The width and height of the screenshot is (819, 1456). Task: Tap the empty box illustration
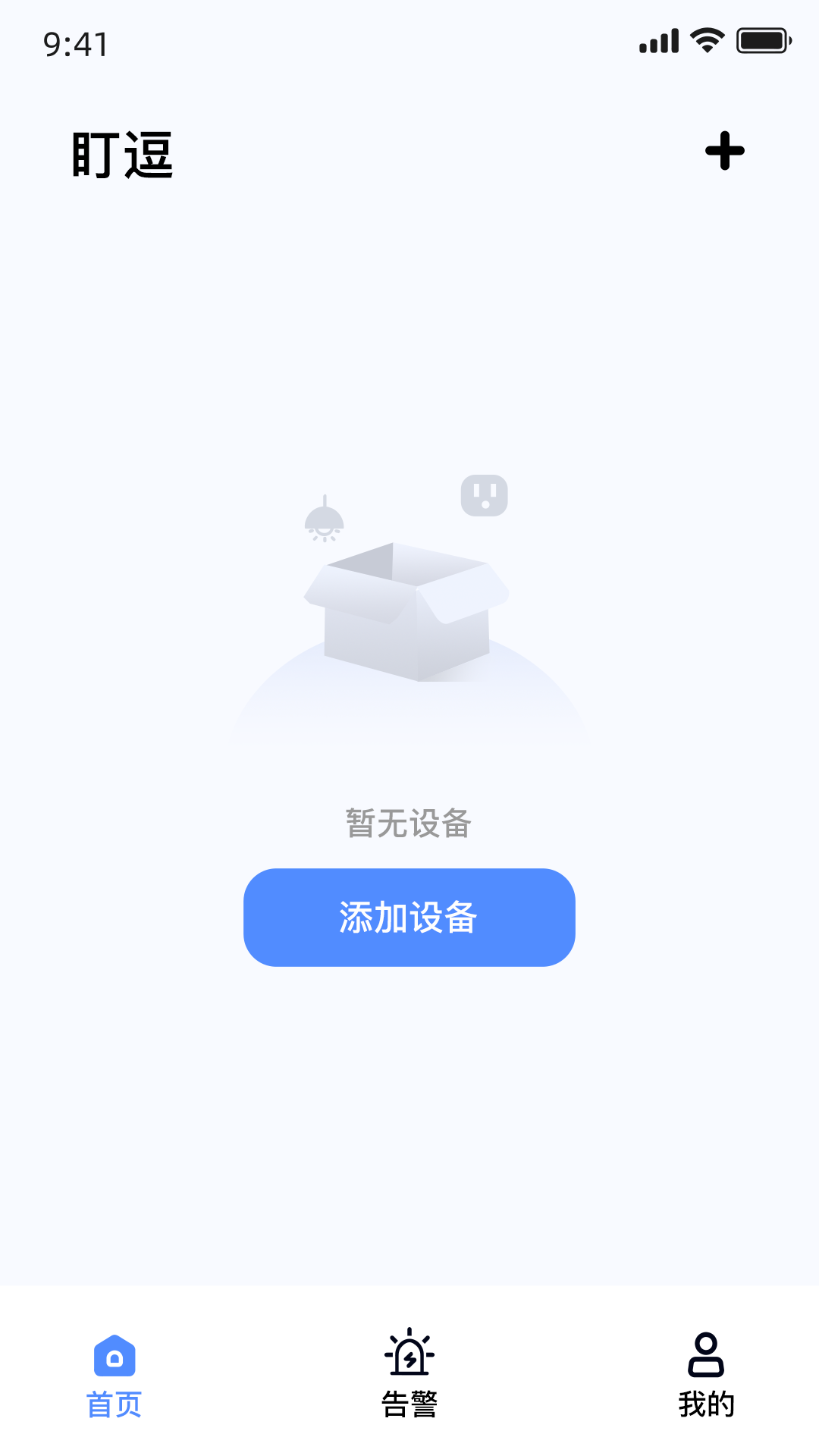coord(406,614)
